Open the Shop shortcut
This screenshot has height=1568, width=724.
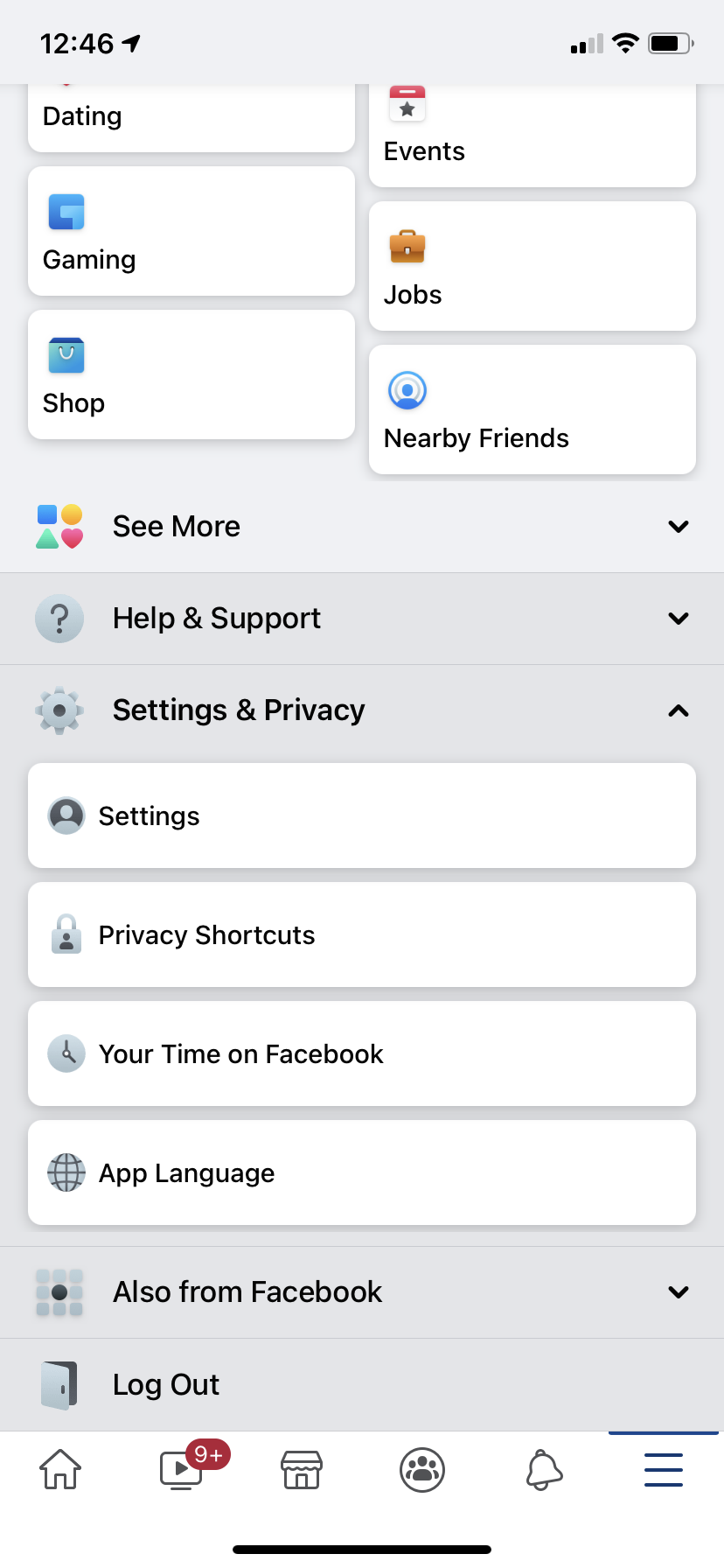[191, 374]
